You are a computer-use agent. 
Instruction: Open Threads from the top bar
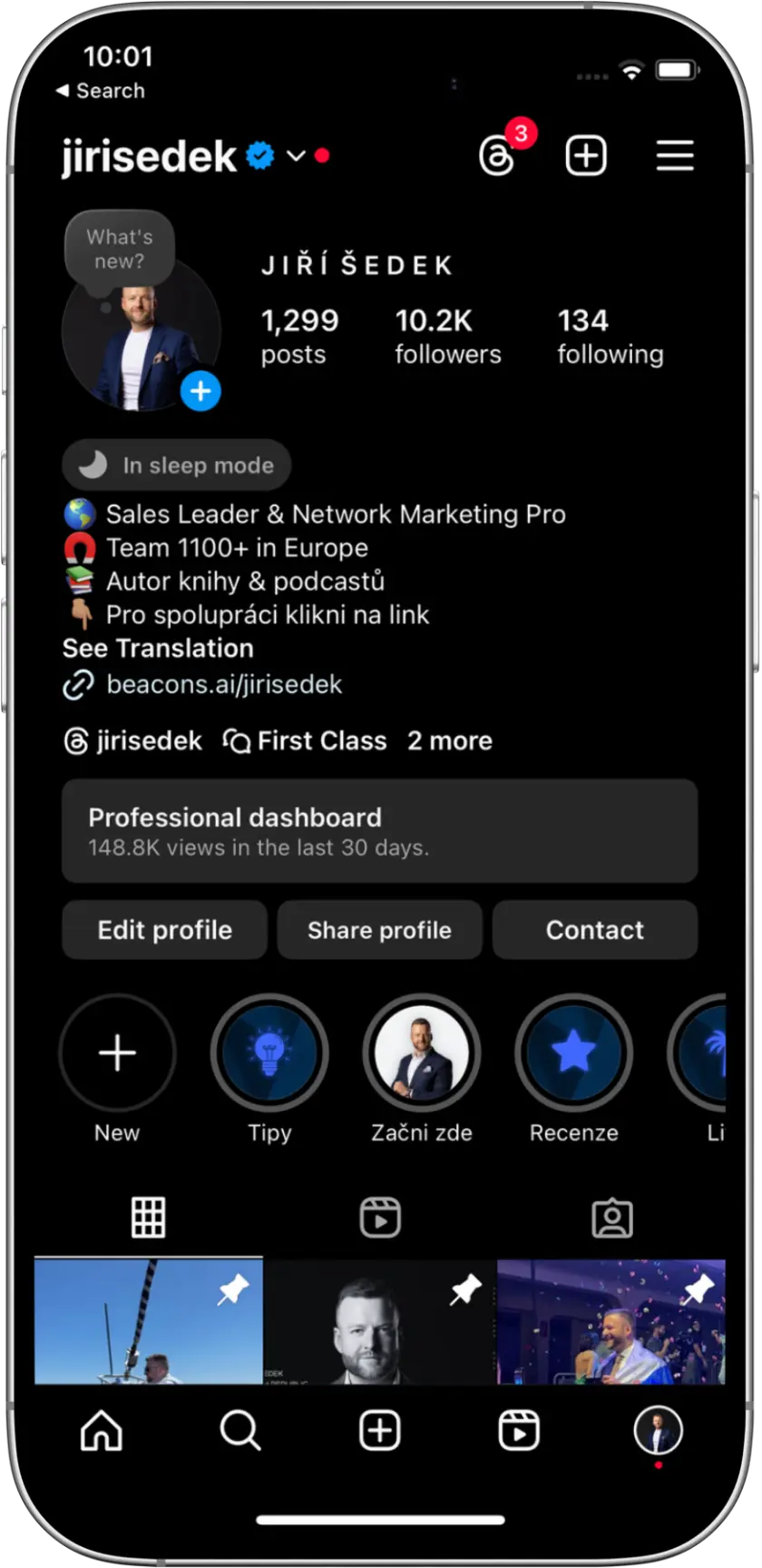point(497,157)
